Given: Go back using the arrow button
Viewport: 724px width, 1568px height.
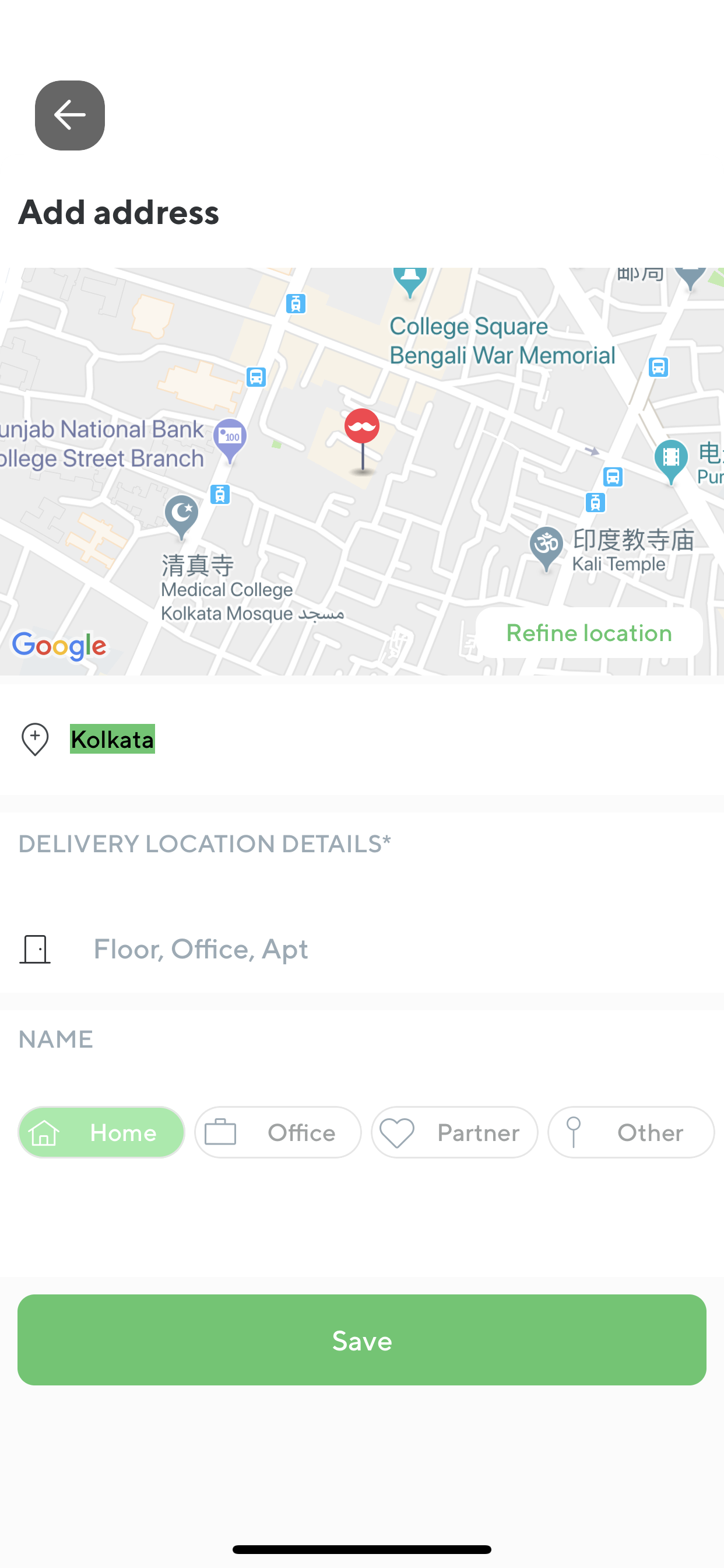Looking at the screenshot, I should coord(69,115).
